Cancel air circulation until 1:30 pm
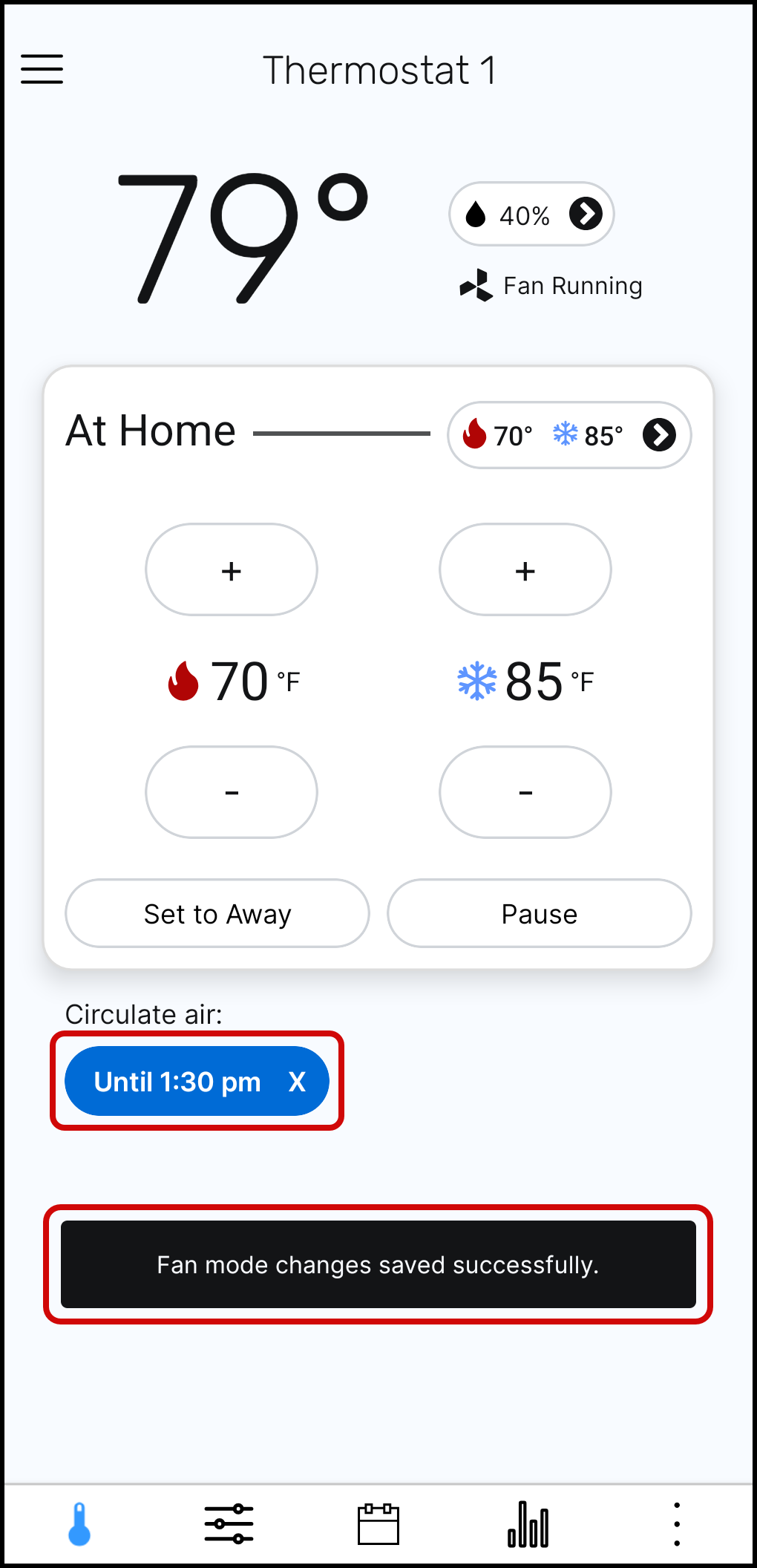This screenshot has height=1568, width=757. pyautogui.click(x=297, y=1082)
